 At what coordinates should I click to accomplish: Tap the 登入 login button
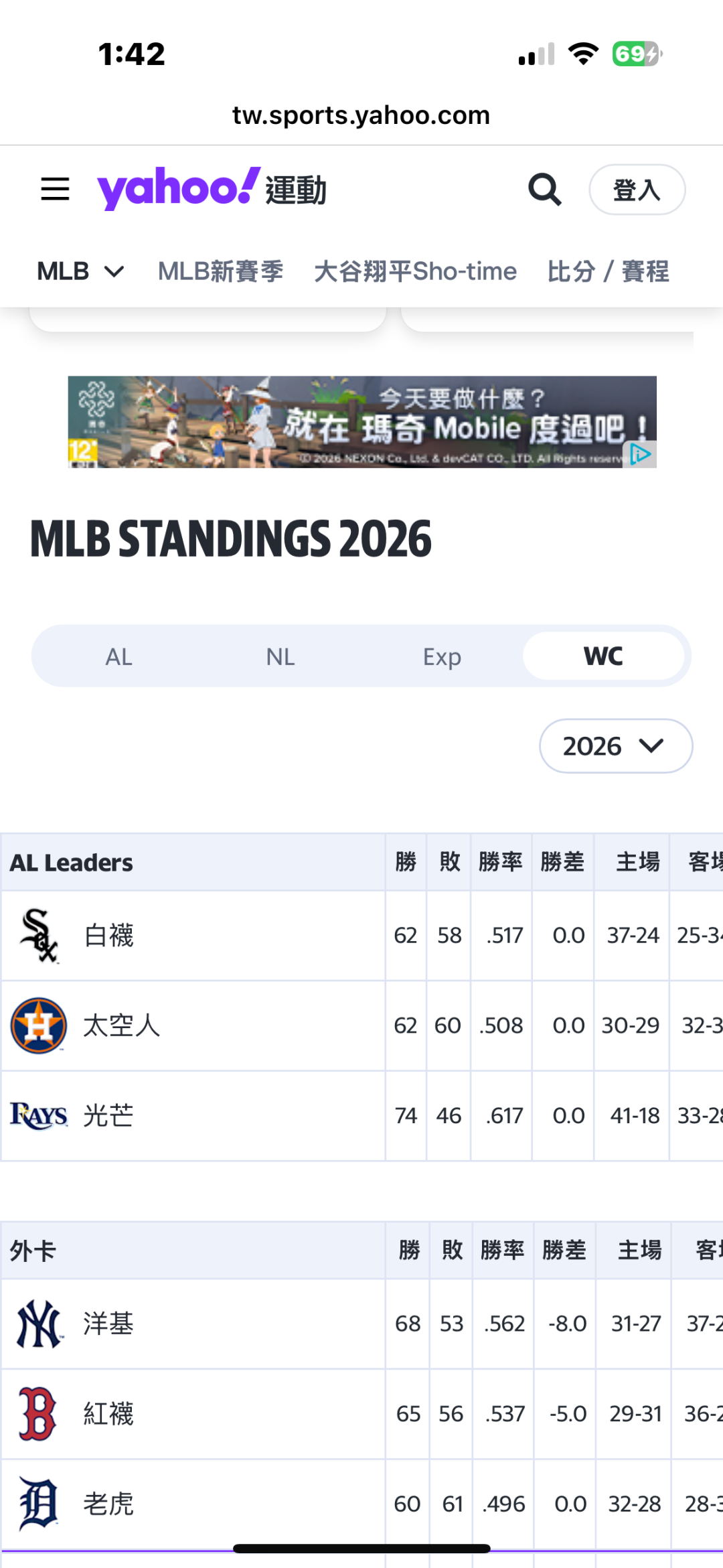click(637, 190)
